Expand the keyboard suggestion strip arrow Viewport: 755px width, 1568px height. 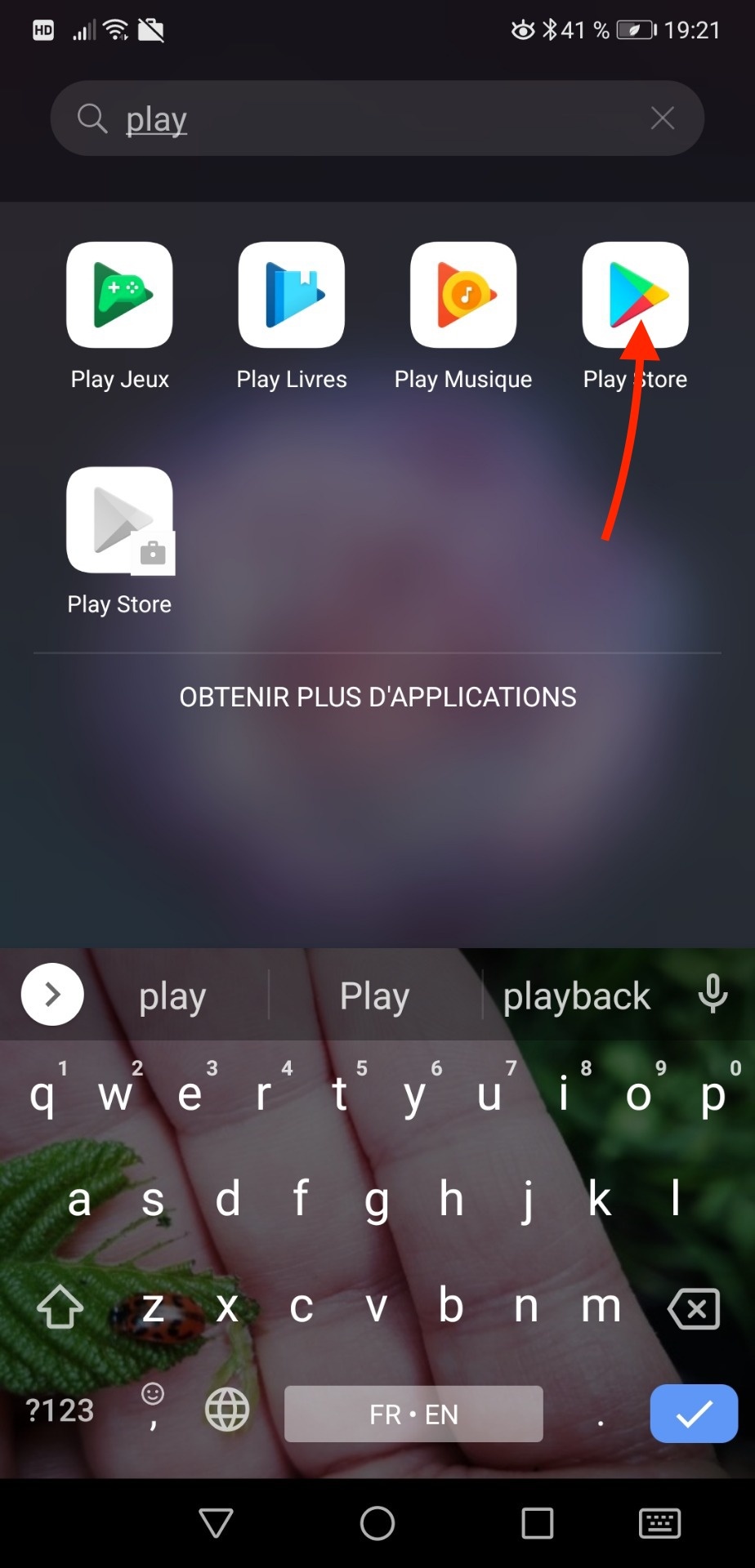[x=52, y=994]
